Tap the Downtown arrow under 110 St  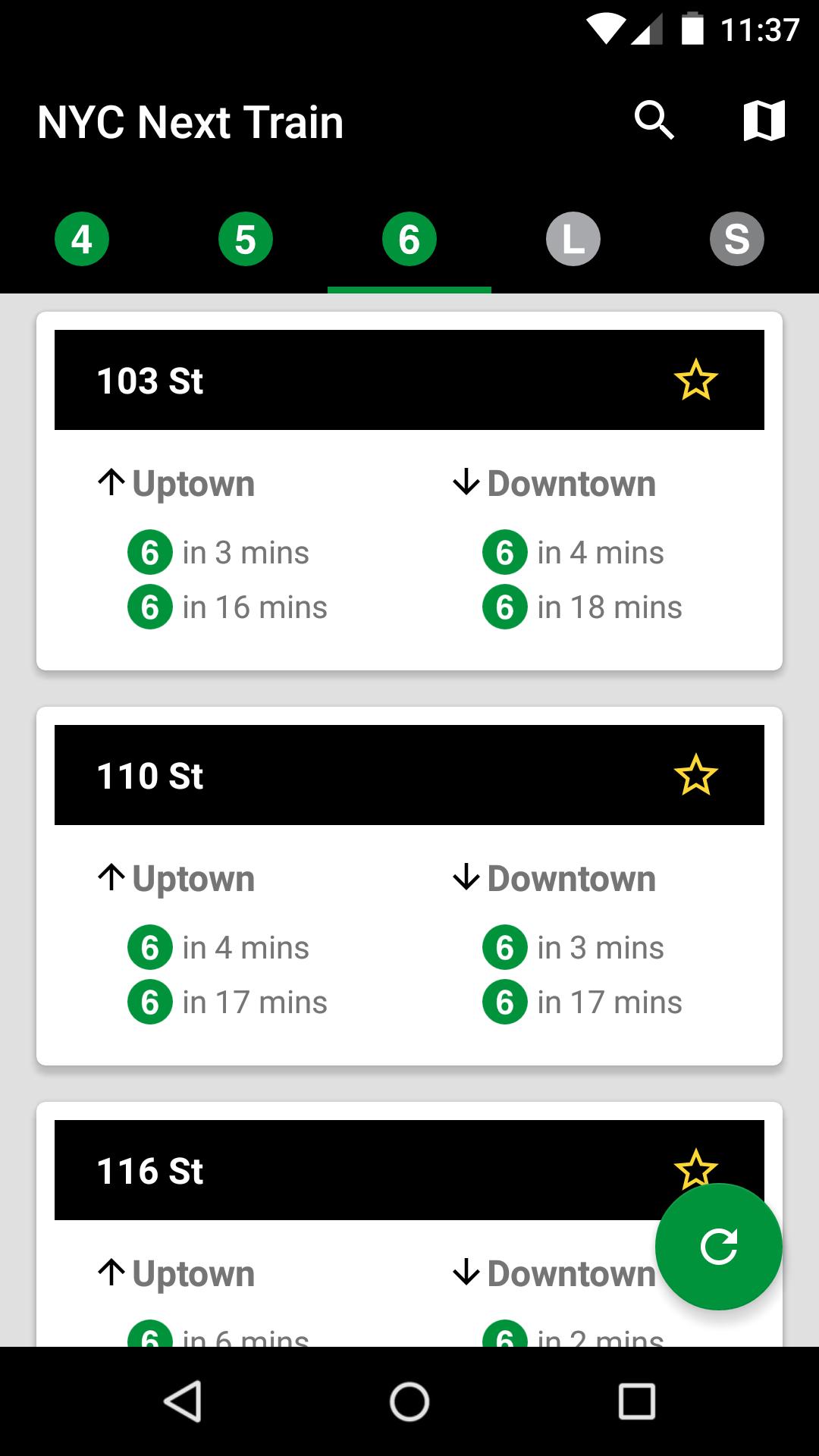[x=465, y=878]
